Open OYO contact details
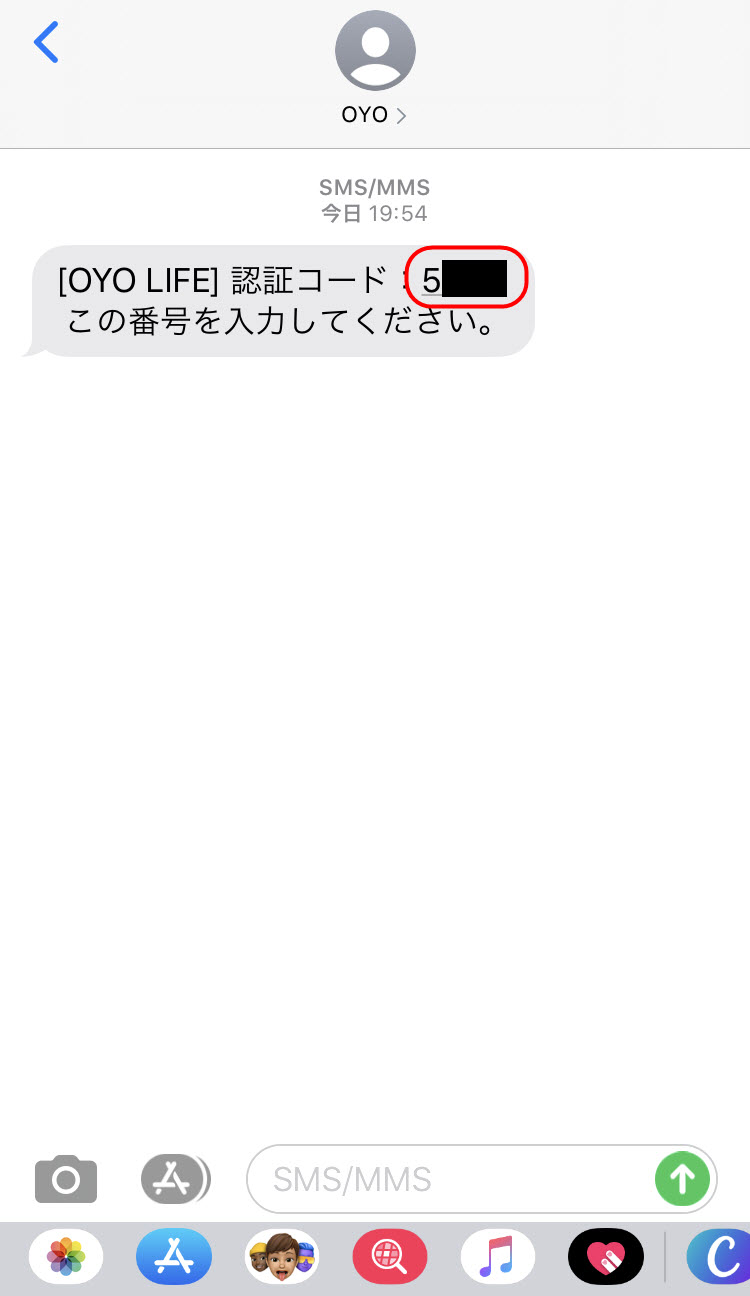Viewport: 750px width, 1296px height. pos(375,115)
